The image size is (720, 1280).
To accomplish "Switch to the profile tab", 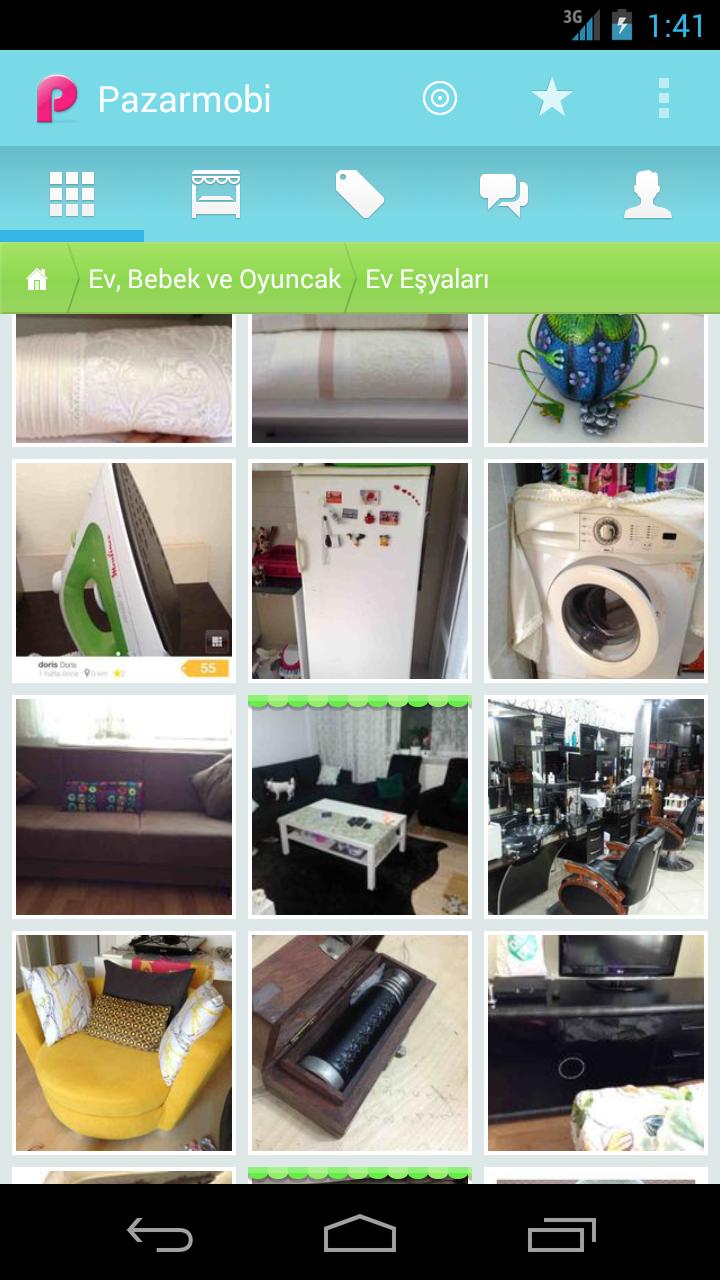I will tap(647, 194).
